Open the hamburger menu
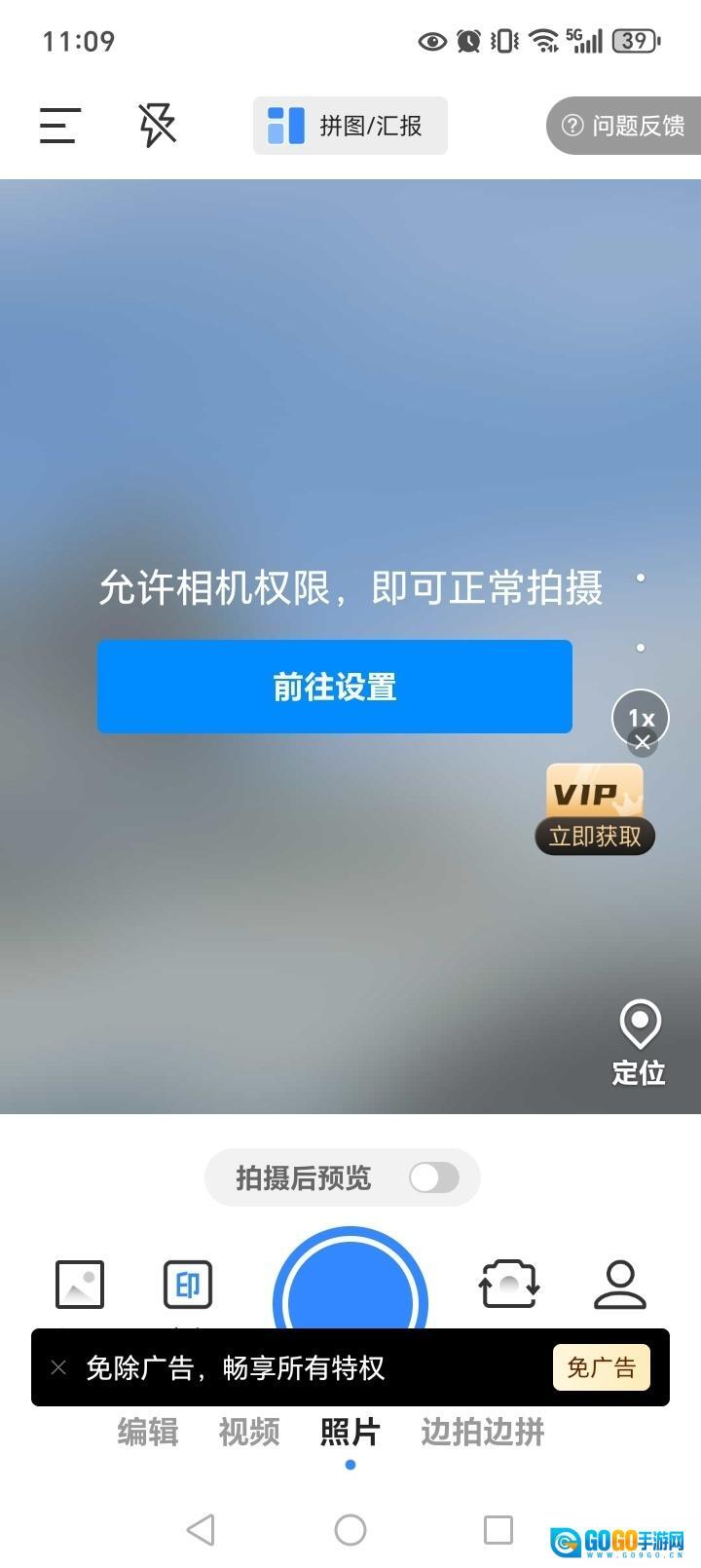Image resolution: width=701 pixels, height=1568 pixels. click(59, 126)
